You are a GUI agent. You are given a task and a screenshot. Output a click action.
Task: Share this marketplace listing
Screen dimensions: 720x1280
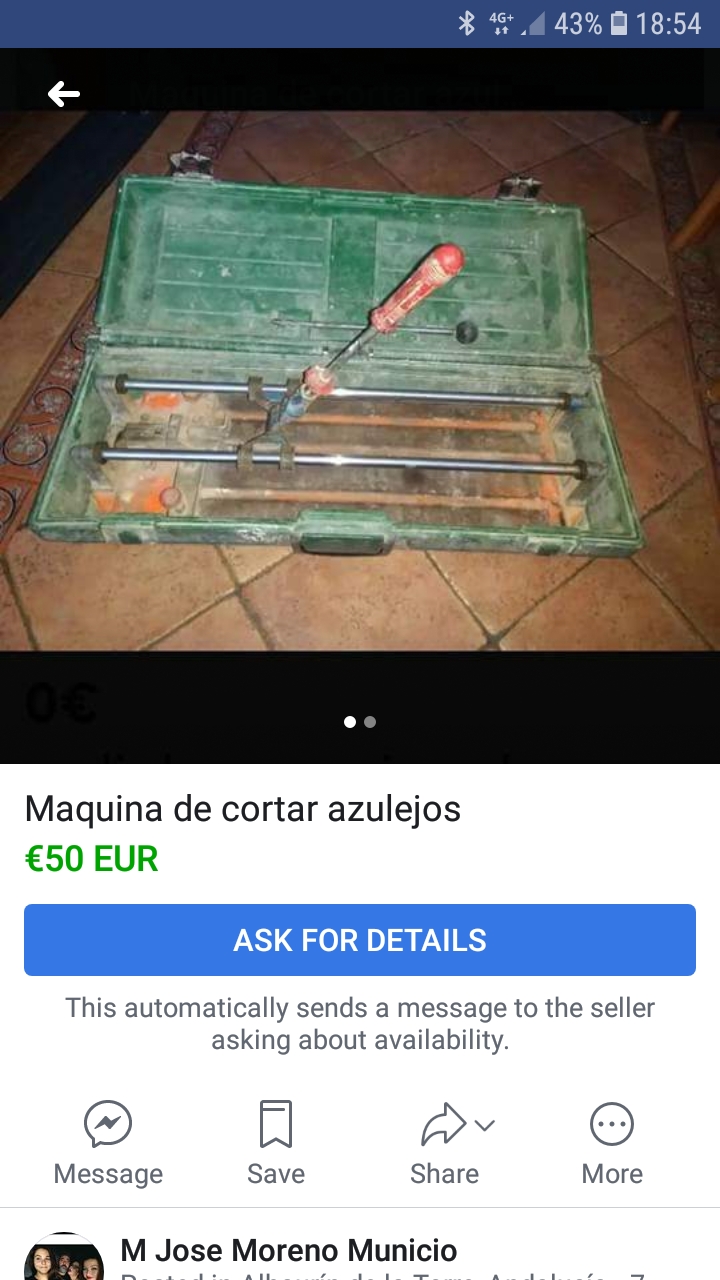445,1144
